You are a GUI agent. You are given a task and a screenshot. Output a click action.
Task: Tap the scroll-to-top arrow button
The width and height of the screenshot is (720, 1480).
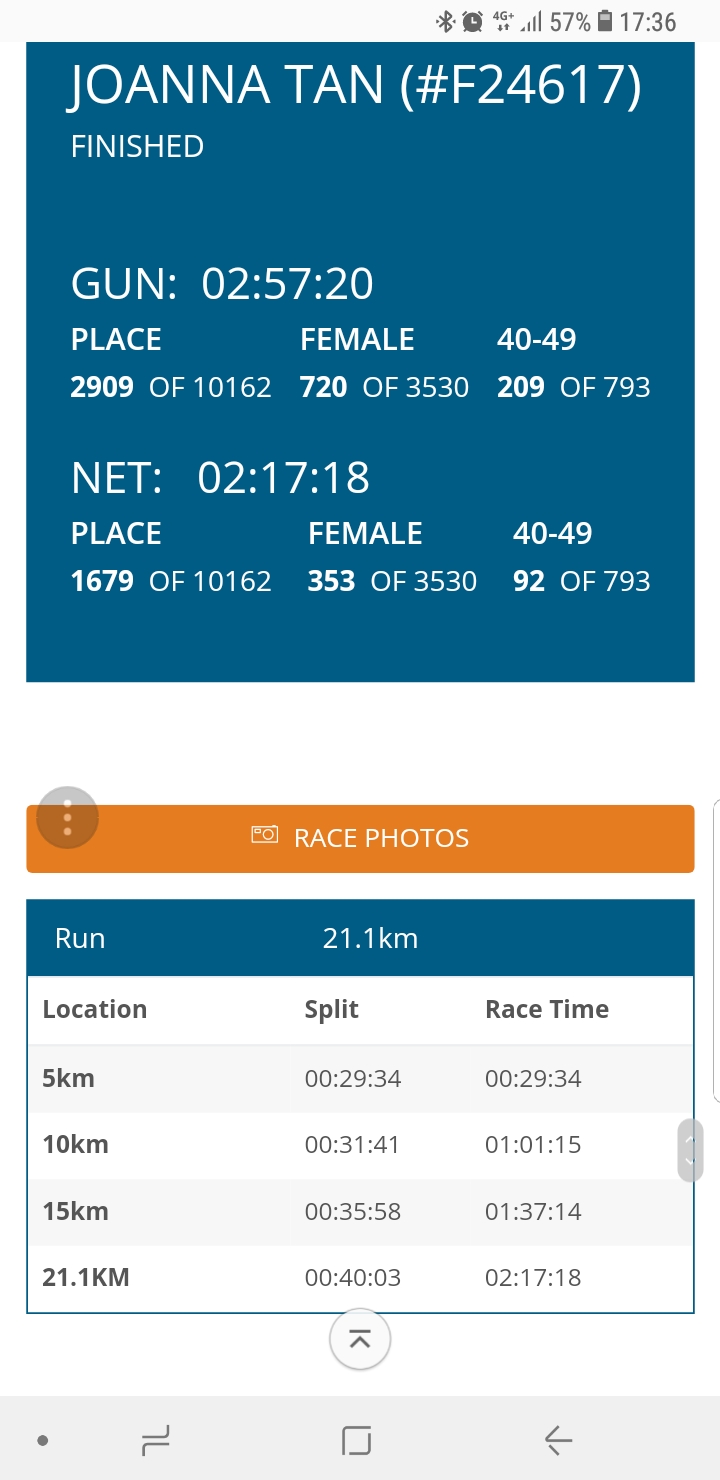(x=360, y=1340)
